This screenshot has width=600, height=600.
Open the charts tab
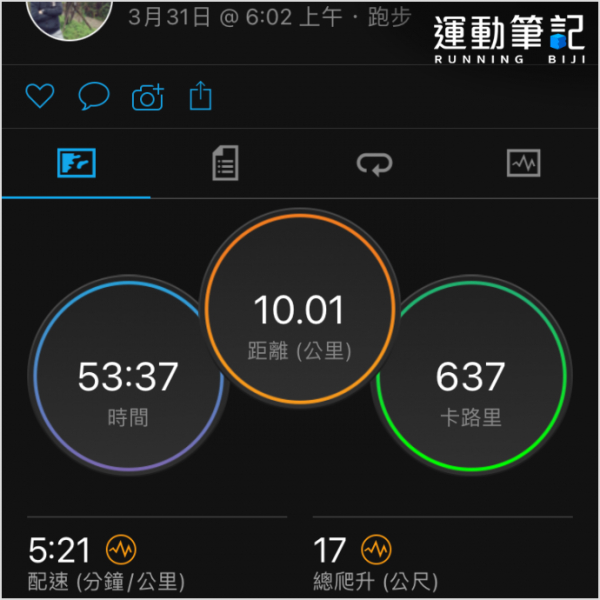523,163
